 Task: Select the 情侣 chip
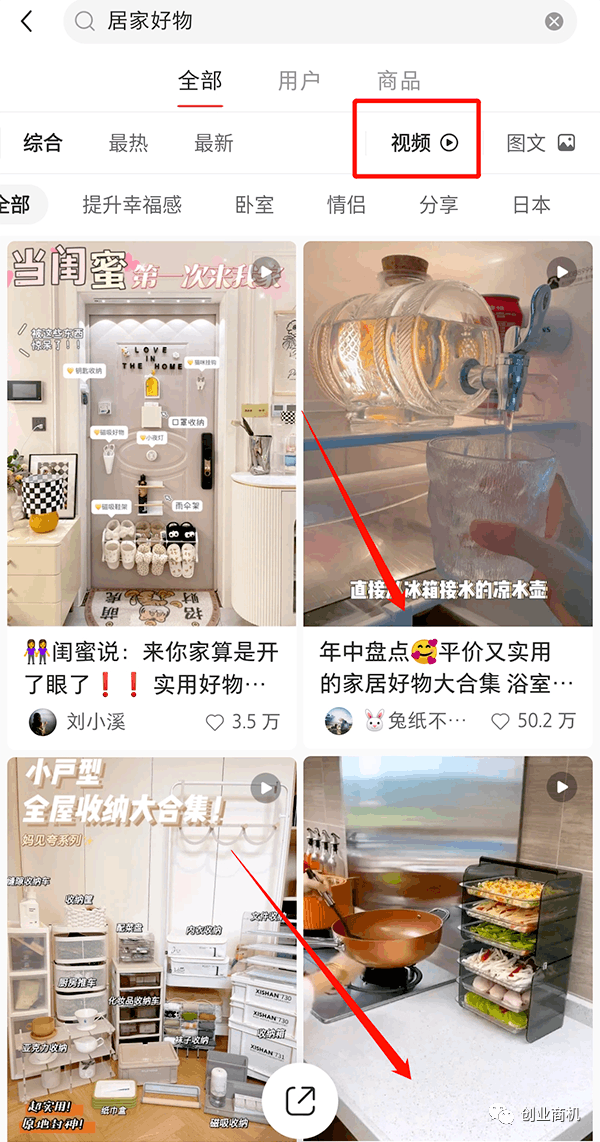pos(346,205)
